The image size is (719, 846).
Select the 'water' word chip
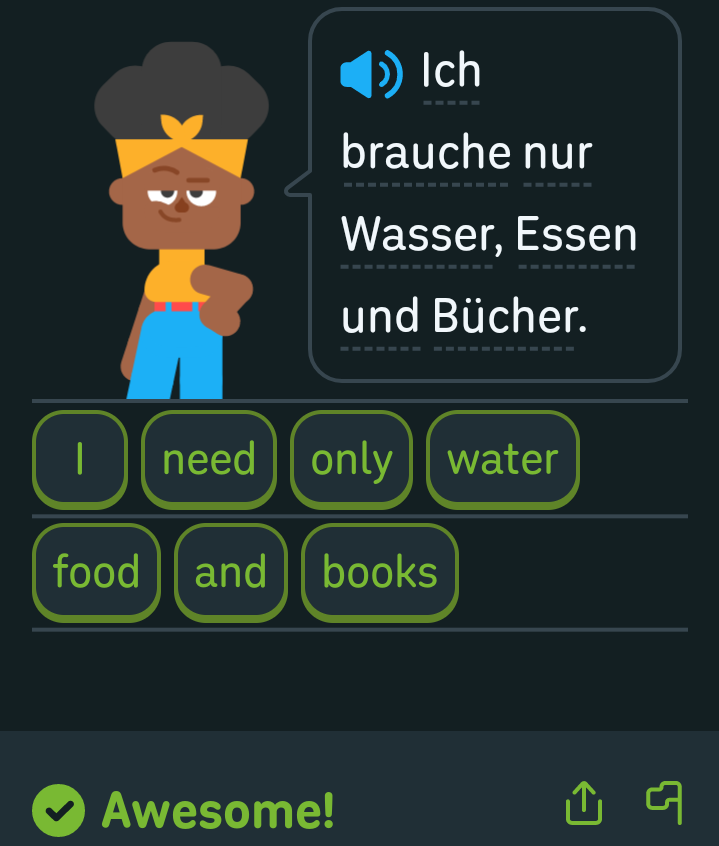pos(503,459)
